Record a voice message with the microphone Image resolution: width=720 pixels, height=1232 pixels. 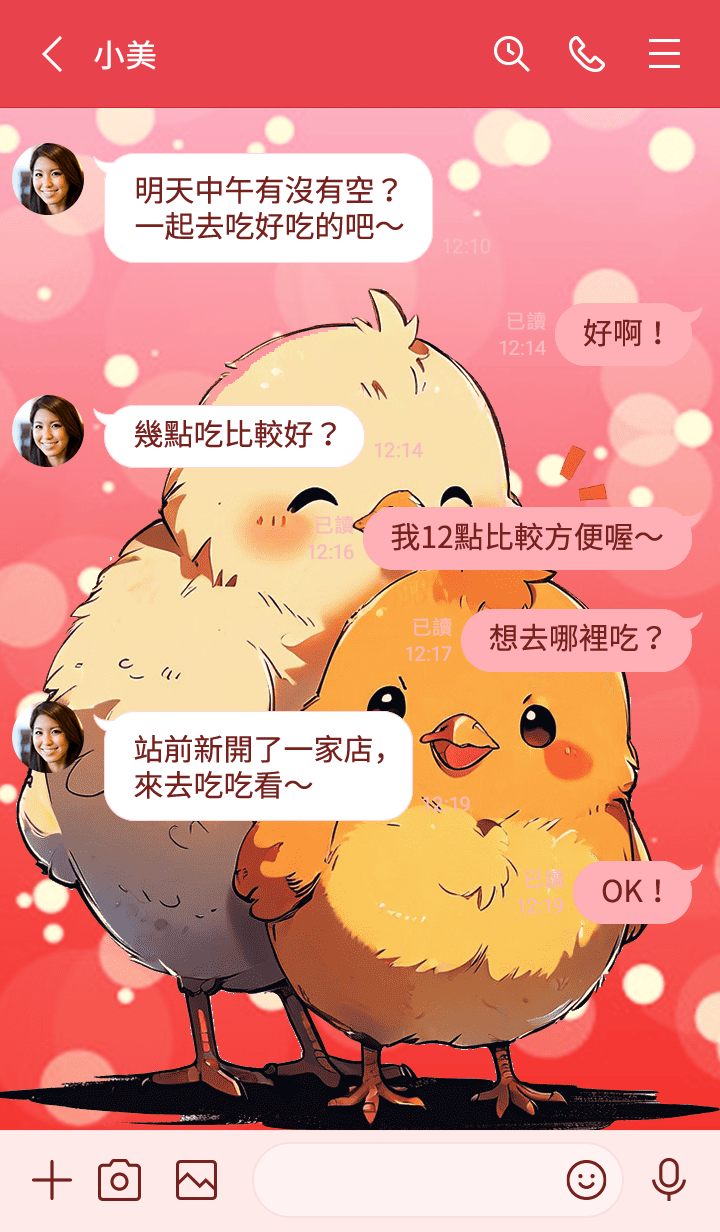pos(668,1181)
